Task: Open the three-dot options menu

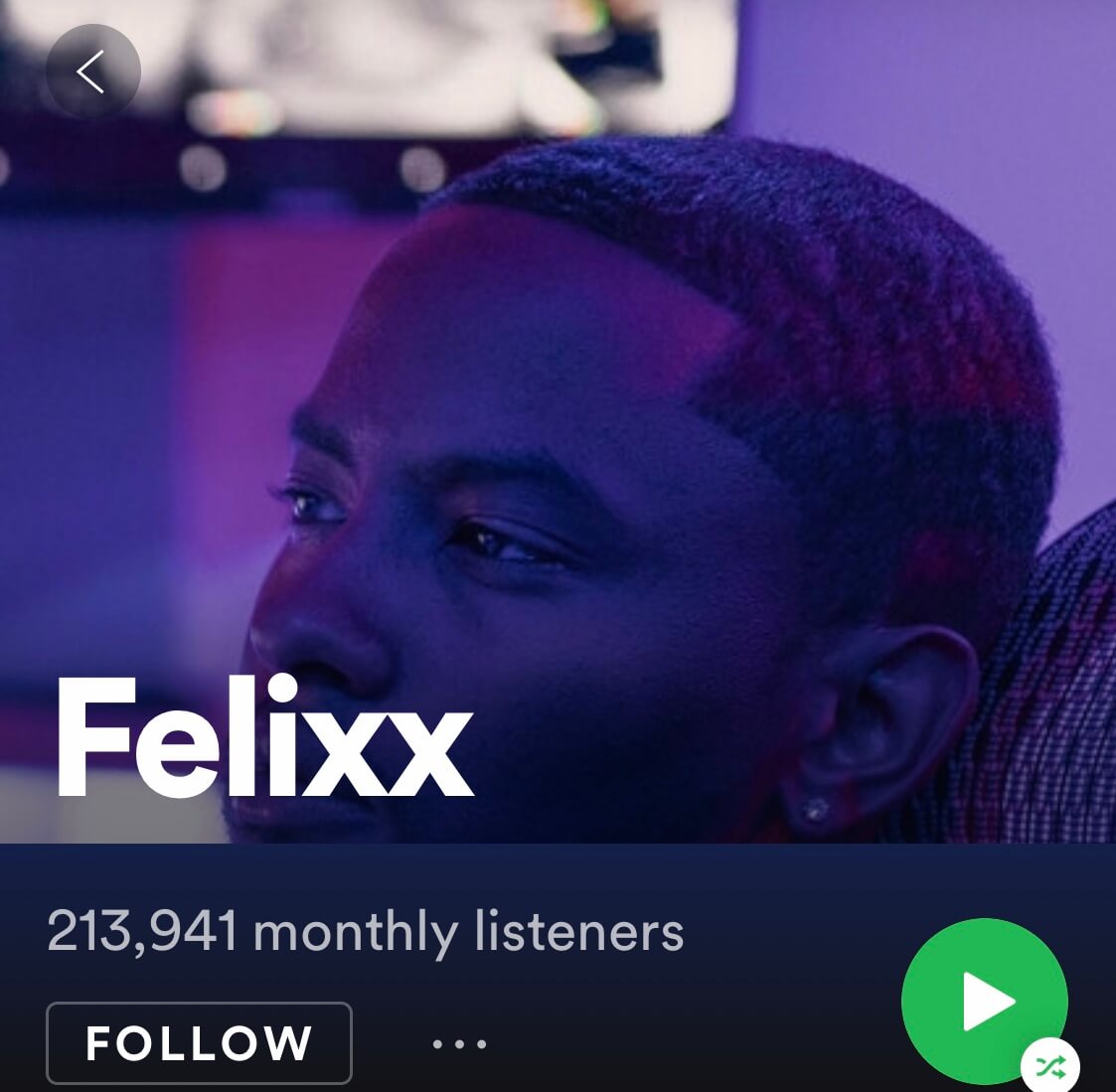Action: [459, 1043]
